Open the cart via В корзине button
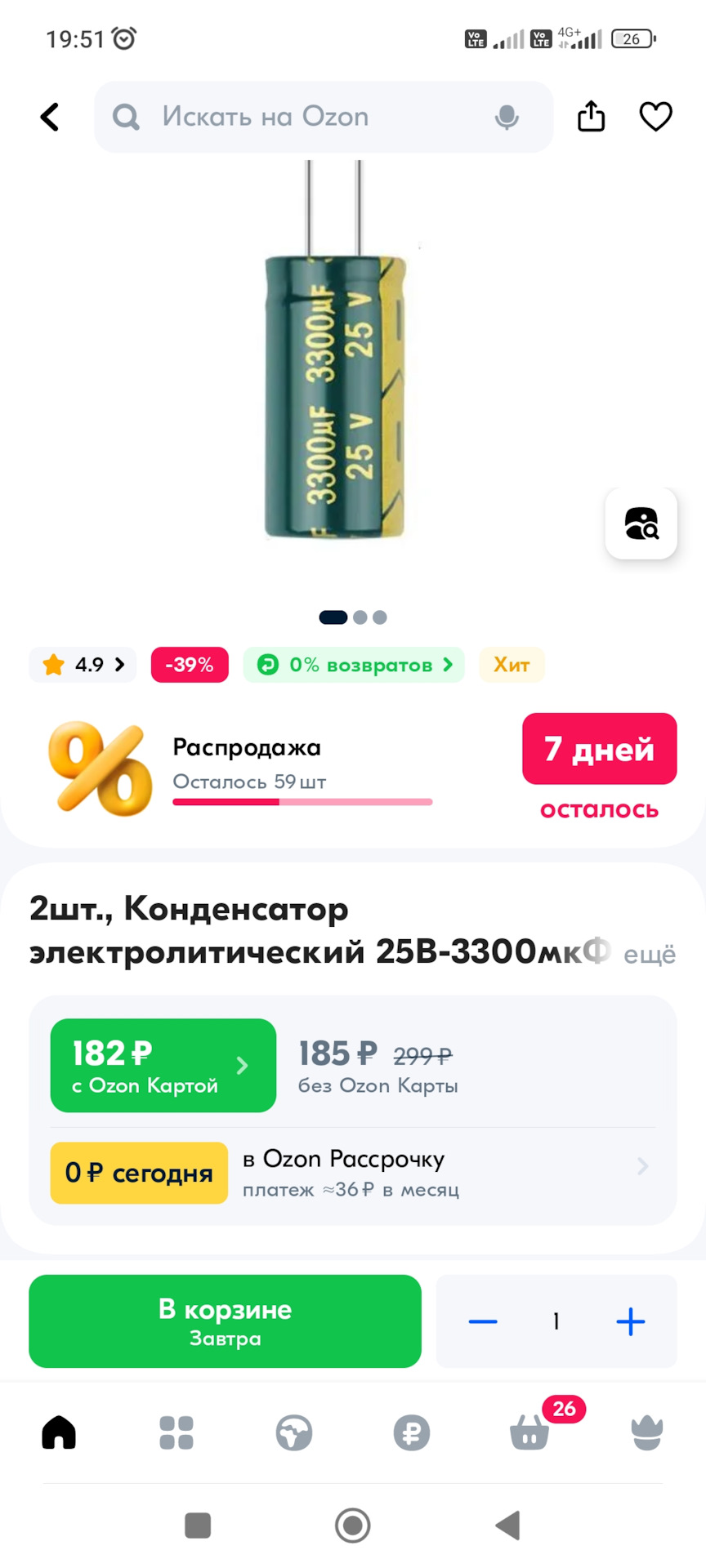This screenshot has width=706, height=1568. 225,1321
